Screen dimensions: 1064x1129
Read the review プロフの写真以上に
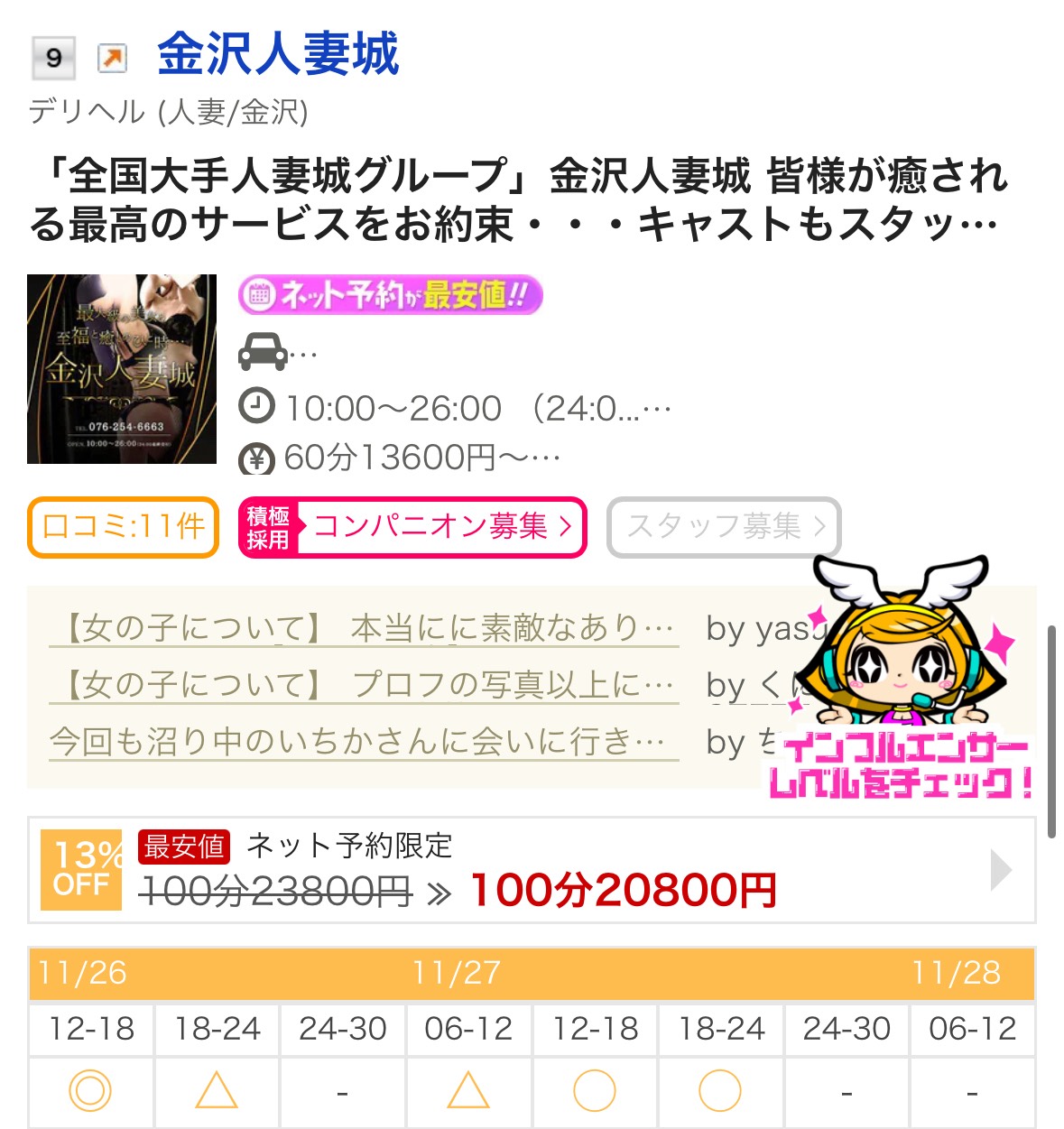click(x=364, y=685)
